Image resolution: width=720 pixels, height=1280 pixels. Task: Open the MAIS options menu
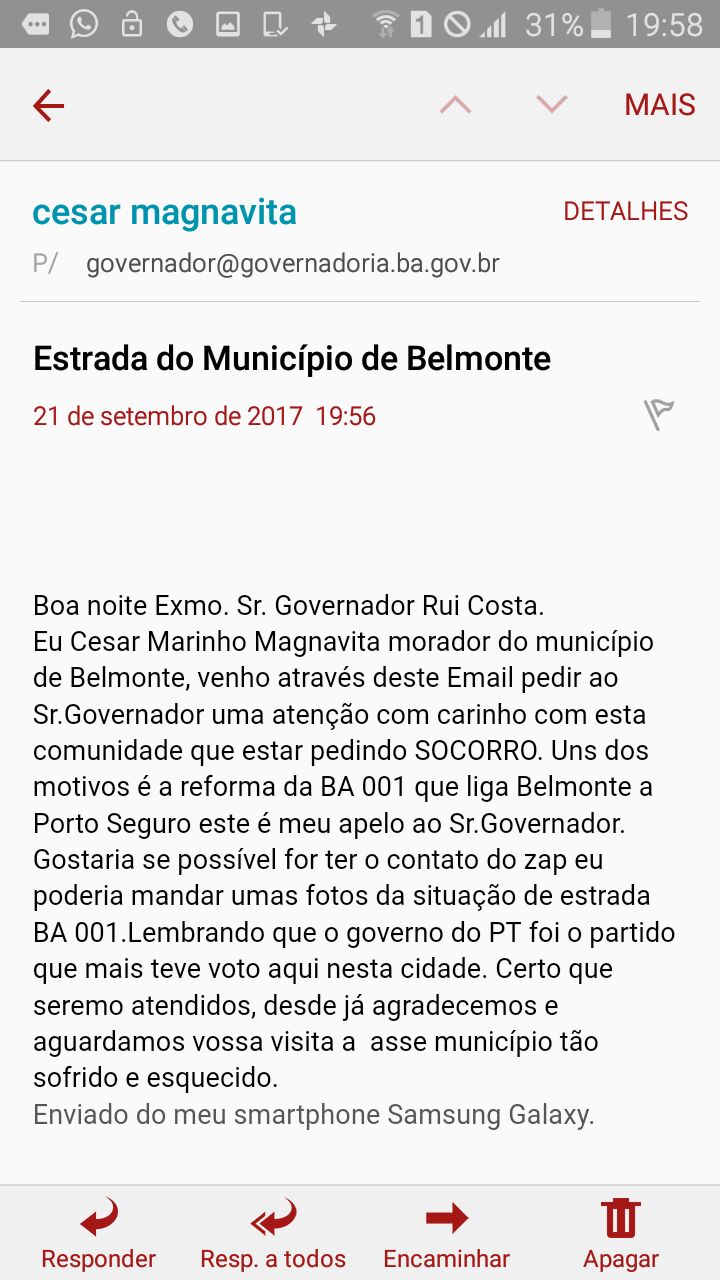click(659, 105)
